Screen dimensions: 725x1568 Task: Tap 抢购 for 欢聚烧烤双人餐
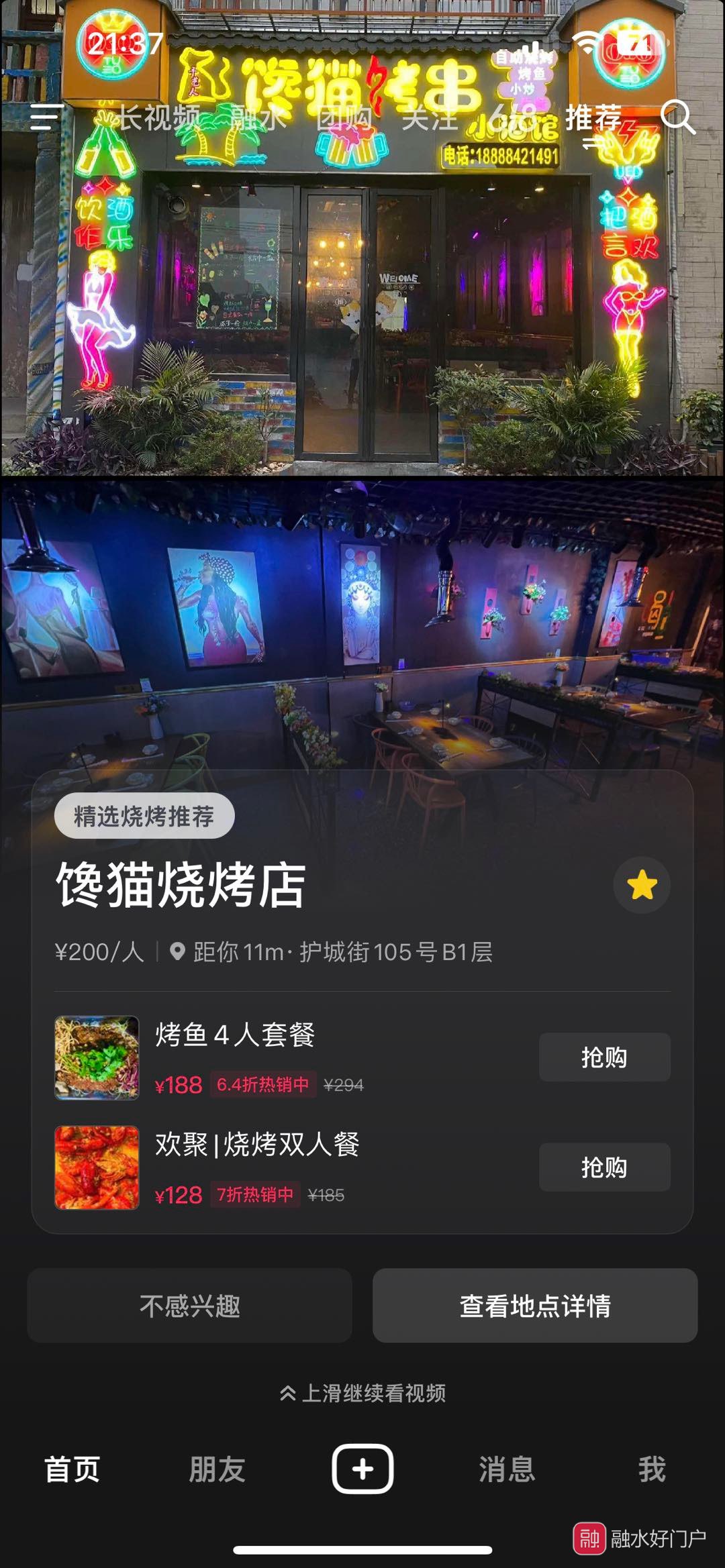604,1167
